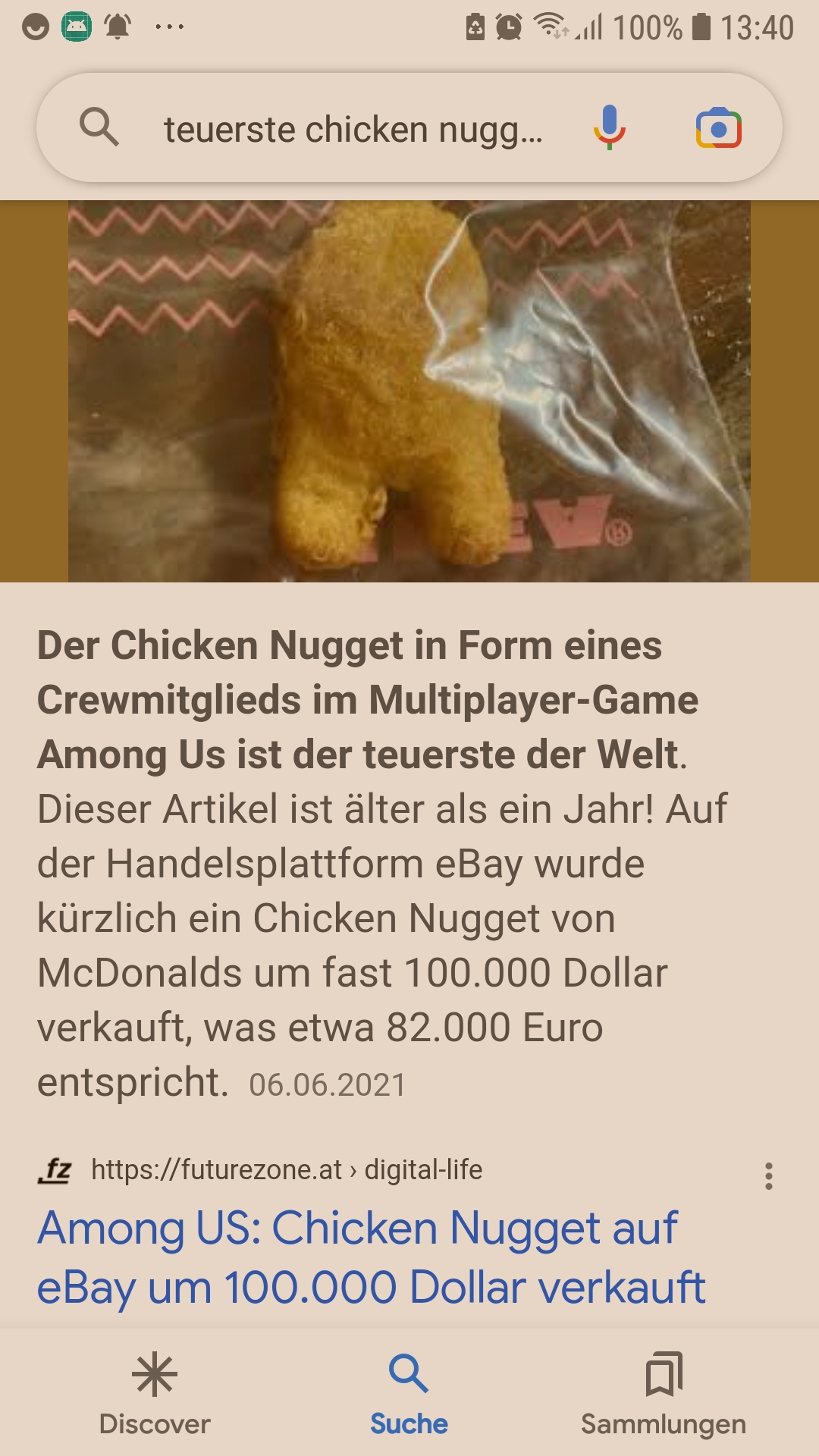Screen dimensions: 819x1456
Task: Open Google Lens camera search
Action: [x=718, y=128]
